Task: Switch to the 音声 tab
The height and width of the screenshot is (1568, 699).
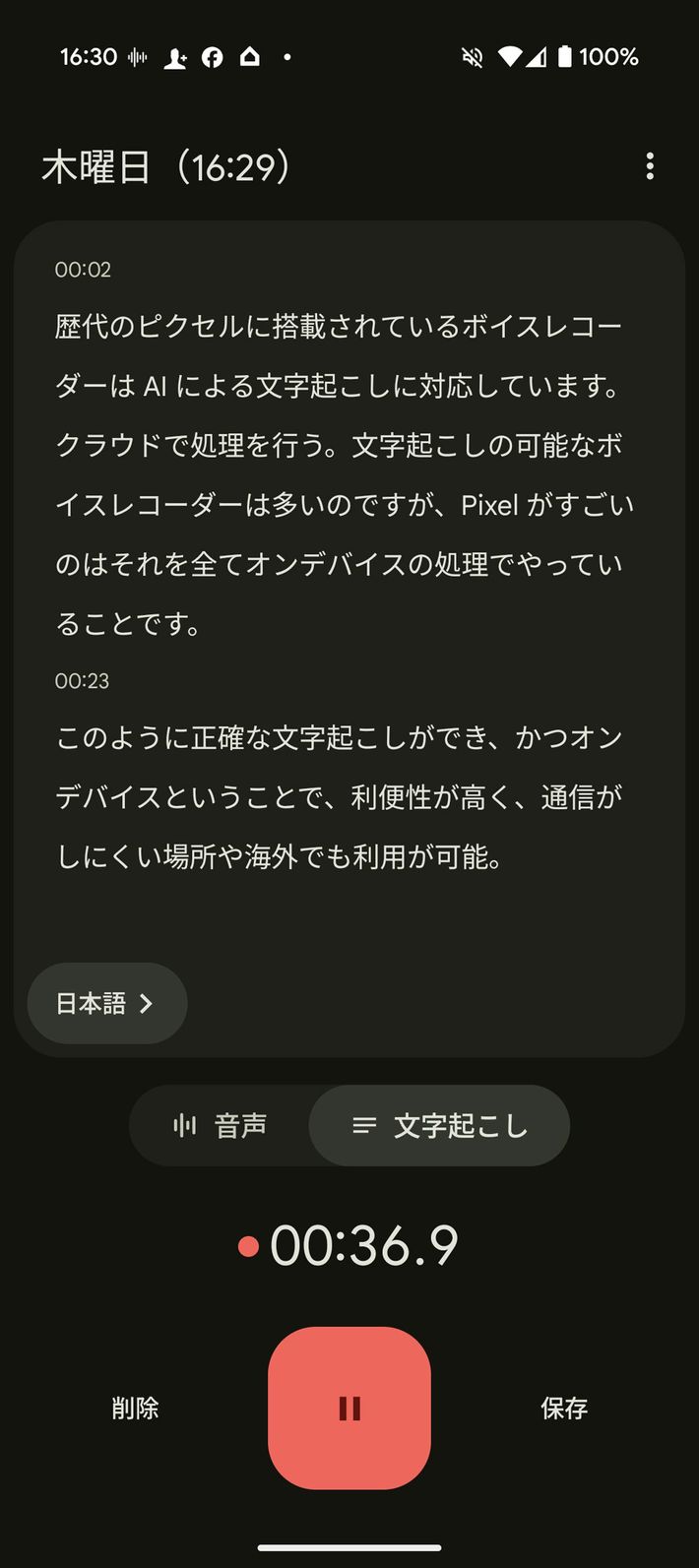Action: pyautogui.click(x=220, y=1125)
